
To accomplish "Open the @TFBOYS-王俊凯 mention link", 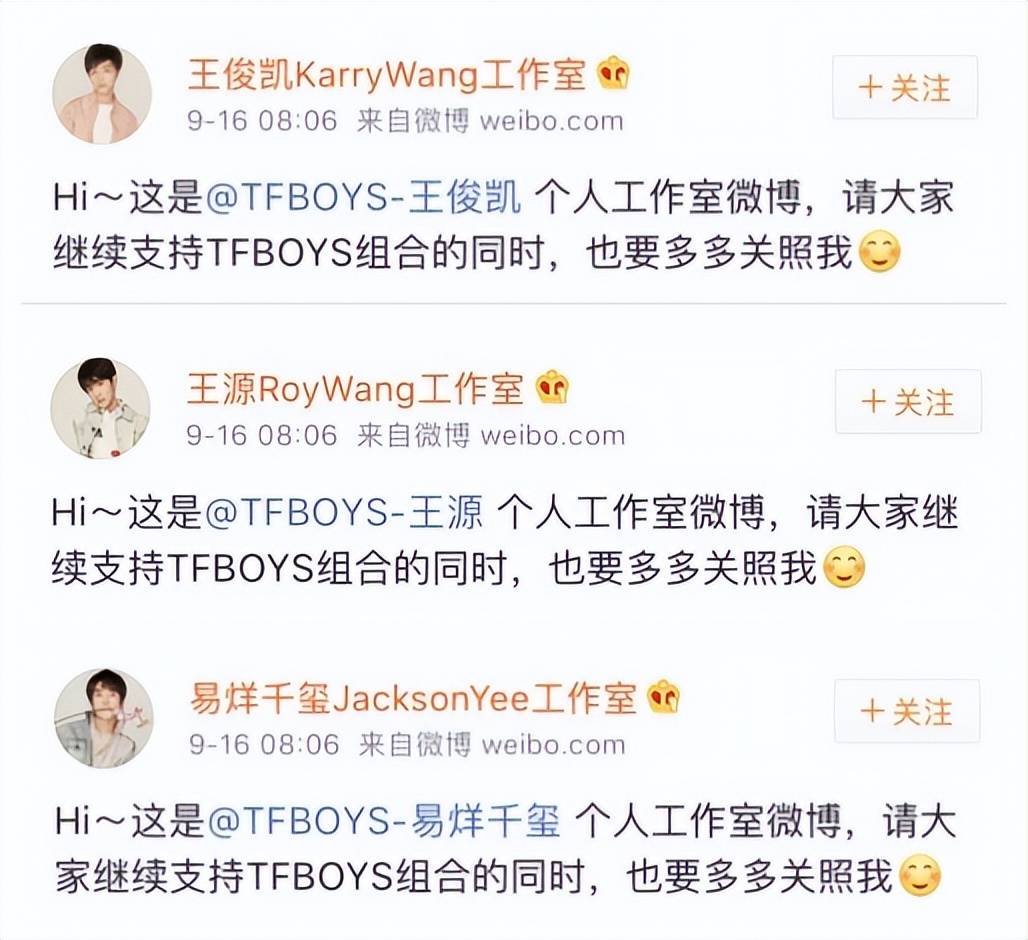I will 363,198.
